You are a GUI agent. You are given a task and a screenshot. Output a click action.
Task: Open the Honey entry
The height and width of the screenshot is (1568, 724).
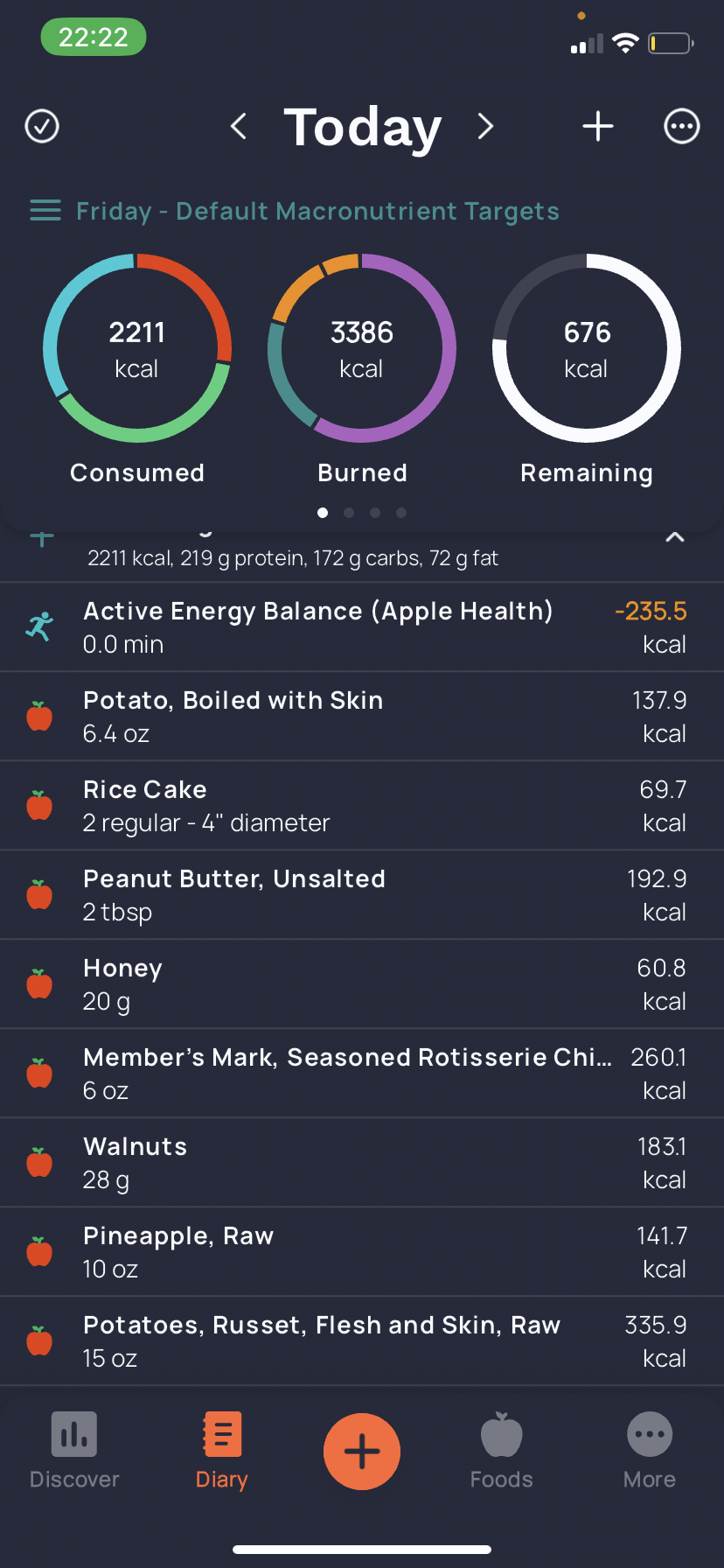coord(362,983)
